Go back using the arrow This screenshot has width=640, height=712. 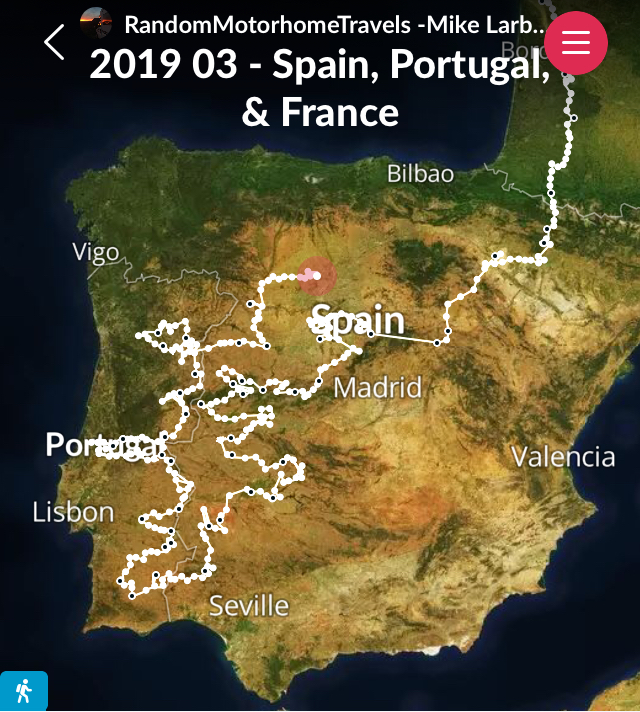click(x=54, y=42)
